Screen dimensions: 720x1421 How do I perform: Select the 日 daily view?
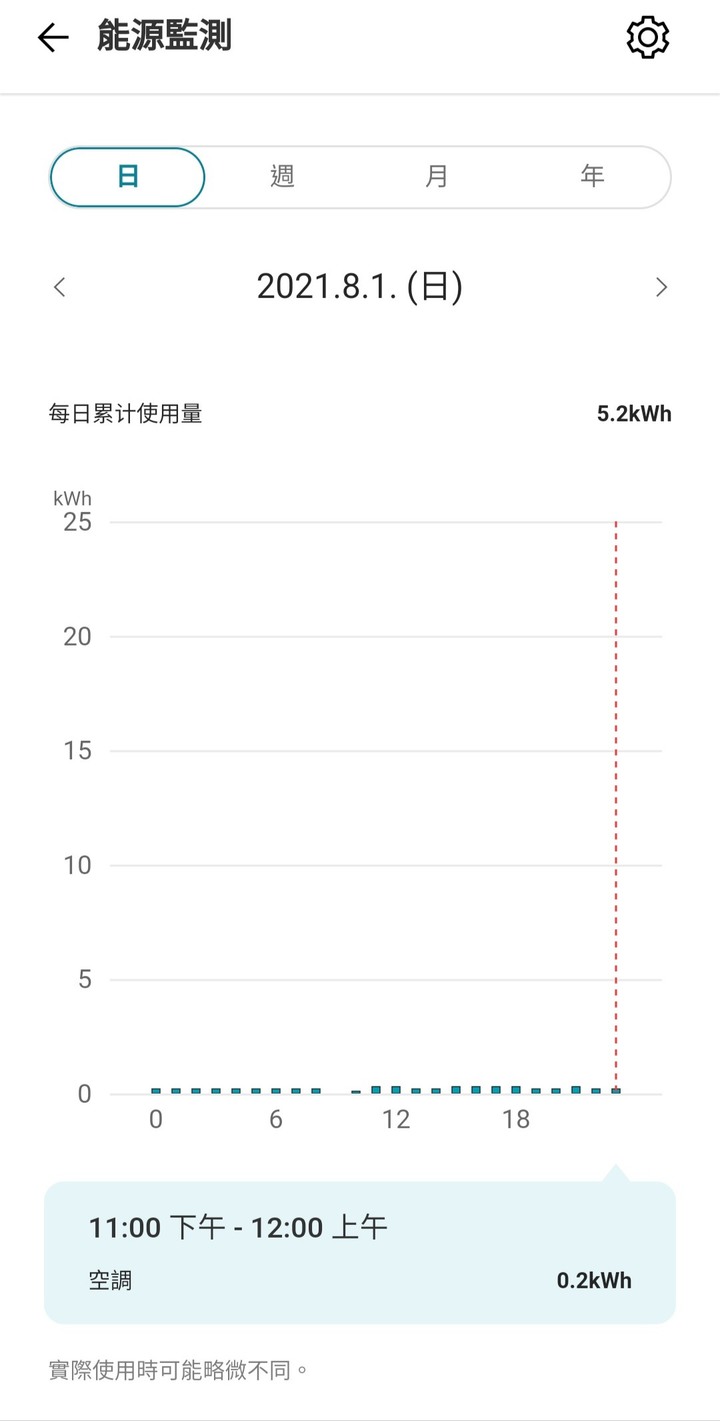[128, 177]
